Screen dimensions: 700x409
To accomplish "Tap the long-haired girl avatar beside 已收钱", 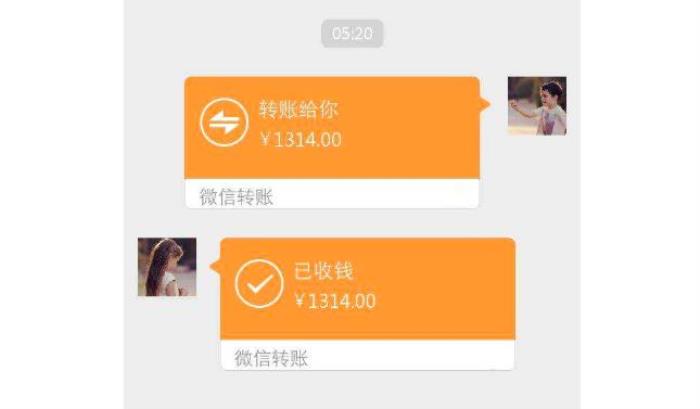I will point(166,267).
